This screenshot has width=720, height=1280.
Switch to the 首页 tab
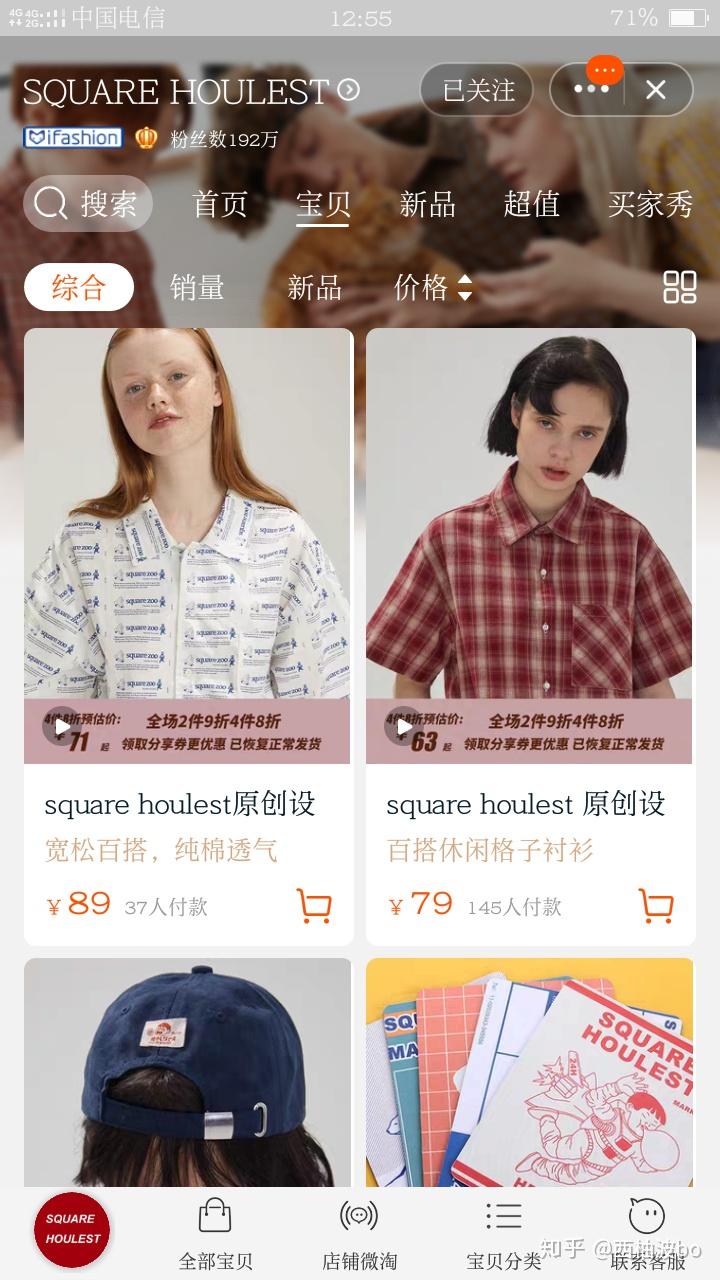click(220, 204)
